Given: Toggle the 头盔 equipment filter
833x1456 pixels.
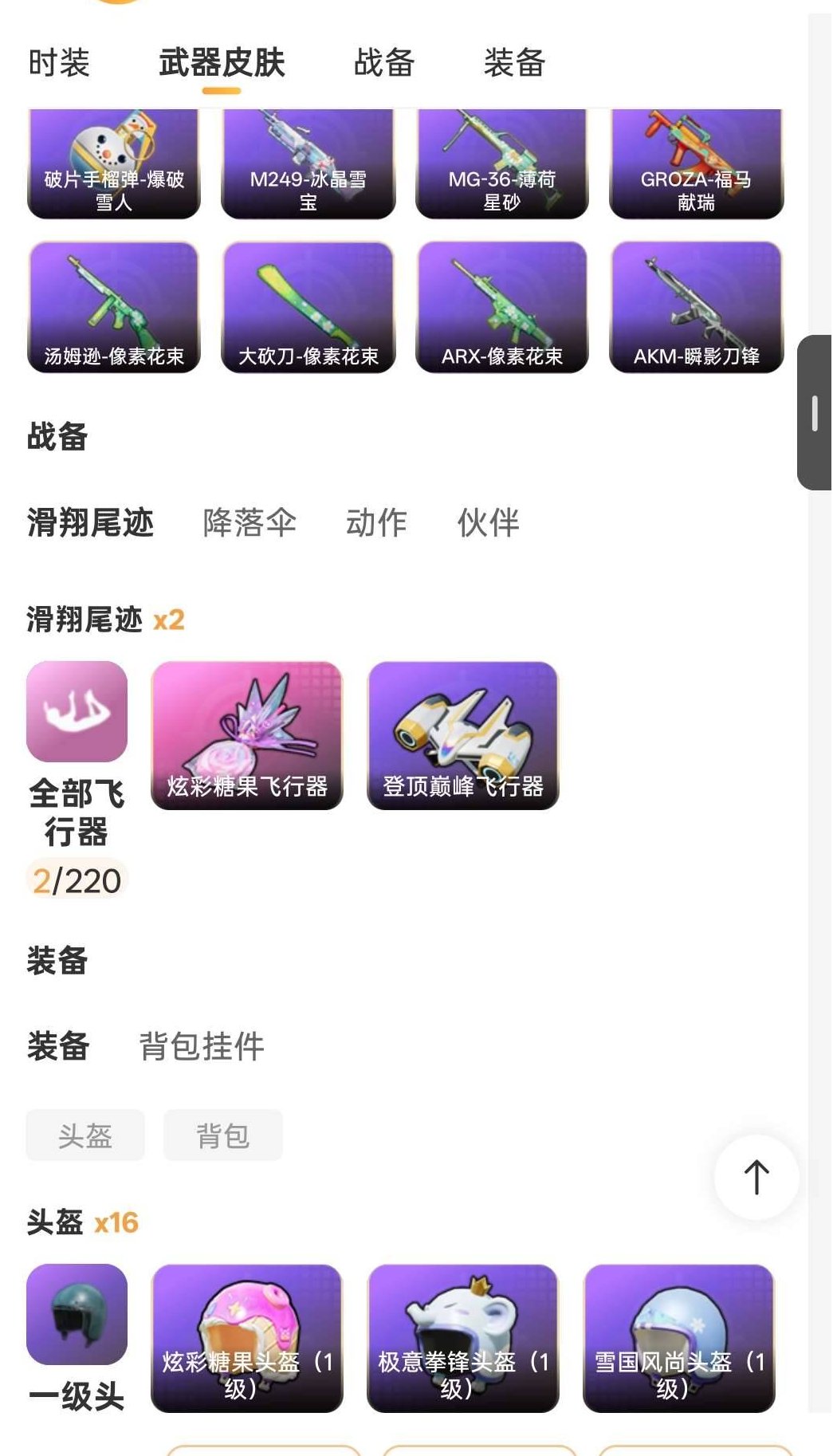Looking at the screenshot, I should pyautogui.click(x=84, y=1135).
